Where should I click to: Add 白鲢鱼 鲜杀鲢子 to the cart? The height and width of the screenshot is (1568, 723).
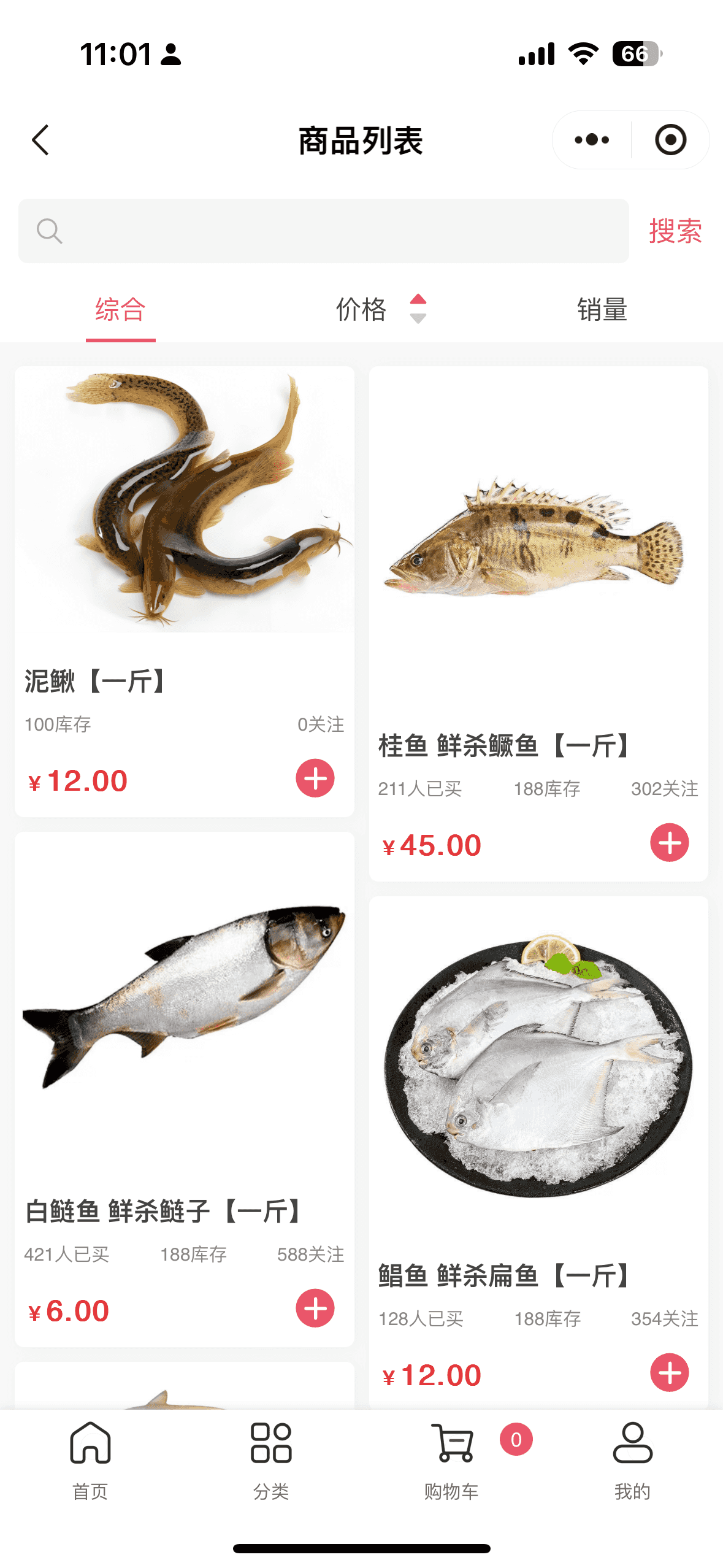click(315, 1308)
